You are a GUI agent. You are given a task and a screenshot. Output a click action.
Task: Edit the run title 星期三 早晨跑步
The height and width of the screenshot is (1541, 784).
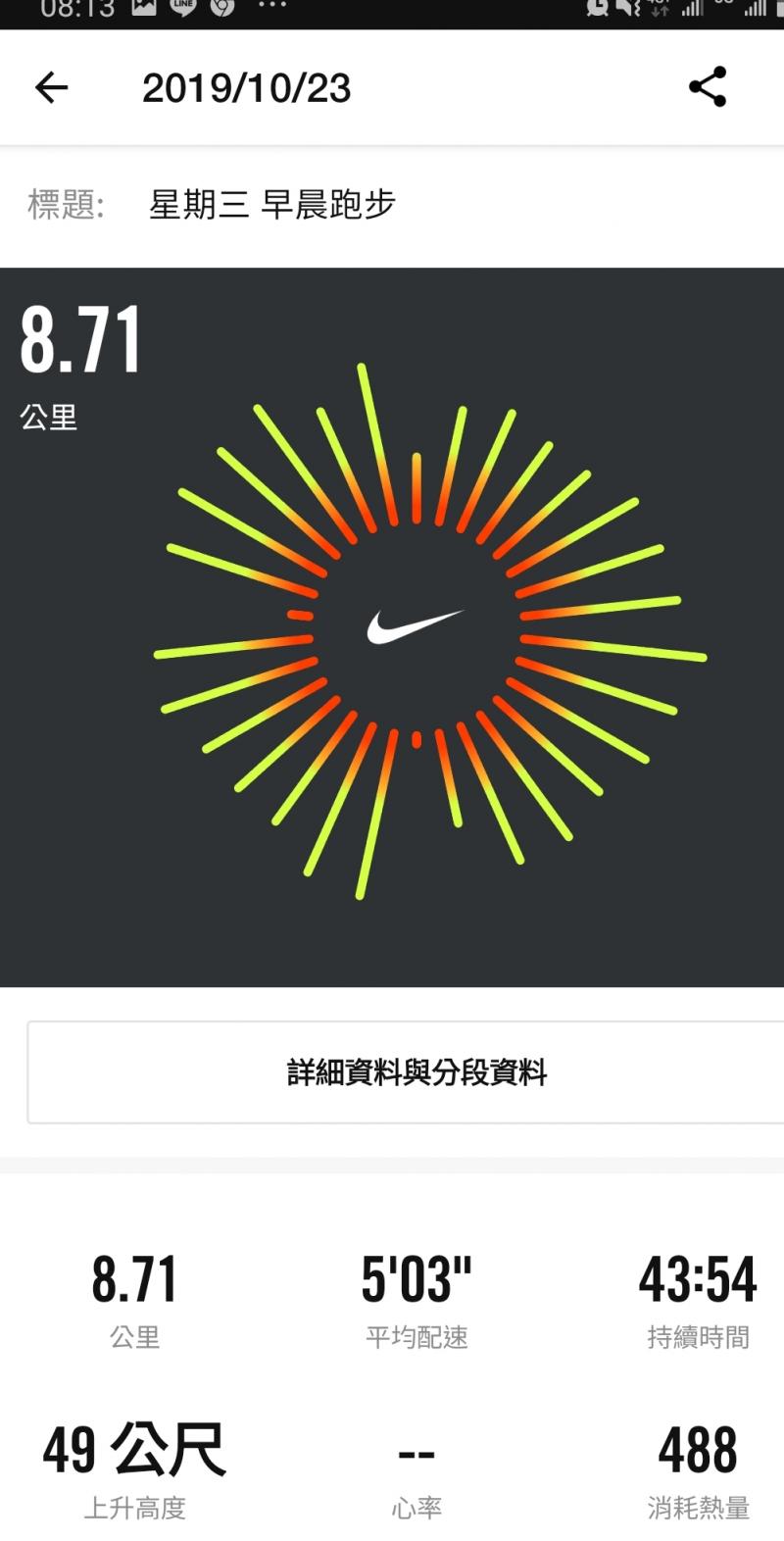(x=272, y=205)
